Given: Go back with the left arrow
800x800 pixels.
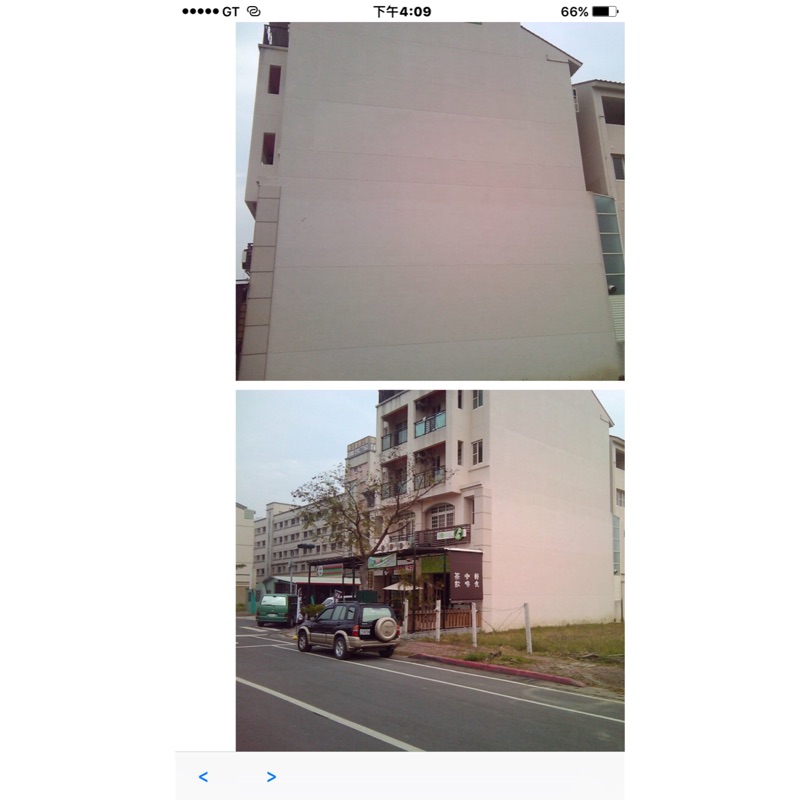Looking at the screenshot, I should tap(203, 777).
